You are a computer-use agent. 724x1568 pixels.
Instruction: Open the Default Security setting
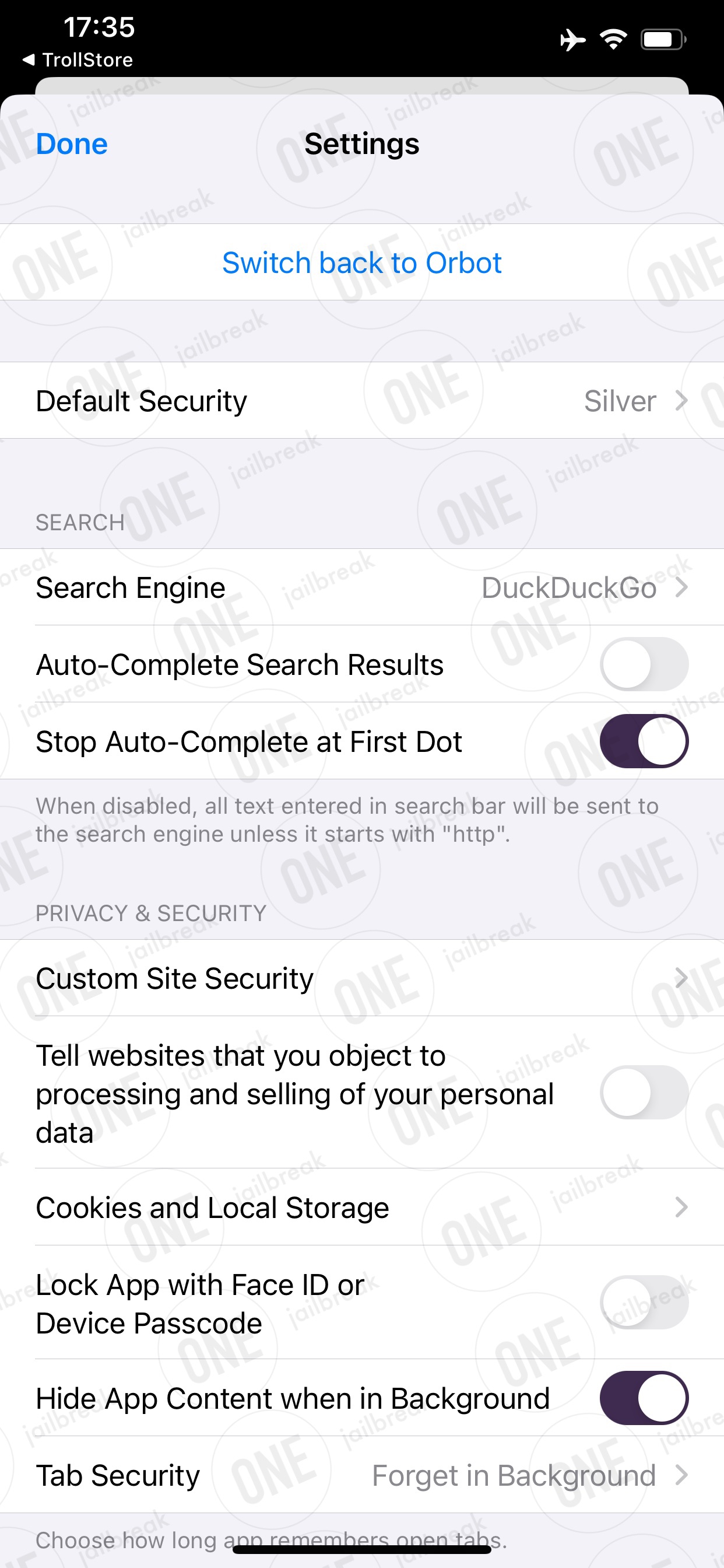click(x=362, y=401)
